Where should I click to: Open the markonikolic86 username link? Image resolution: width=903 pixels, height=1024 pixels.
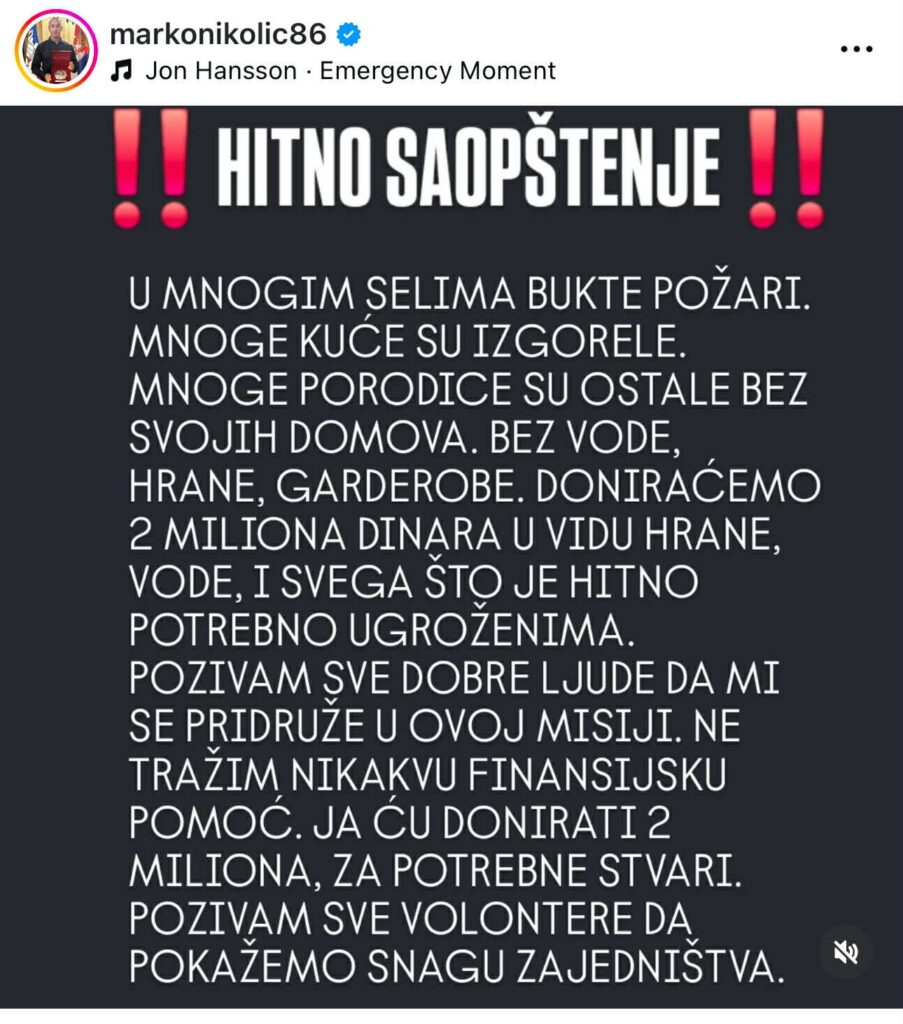pos(217,34)
